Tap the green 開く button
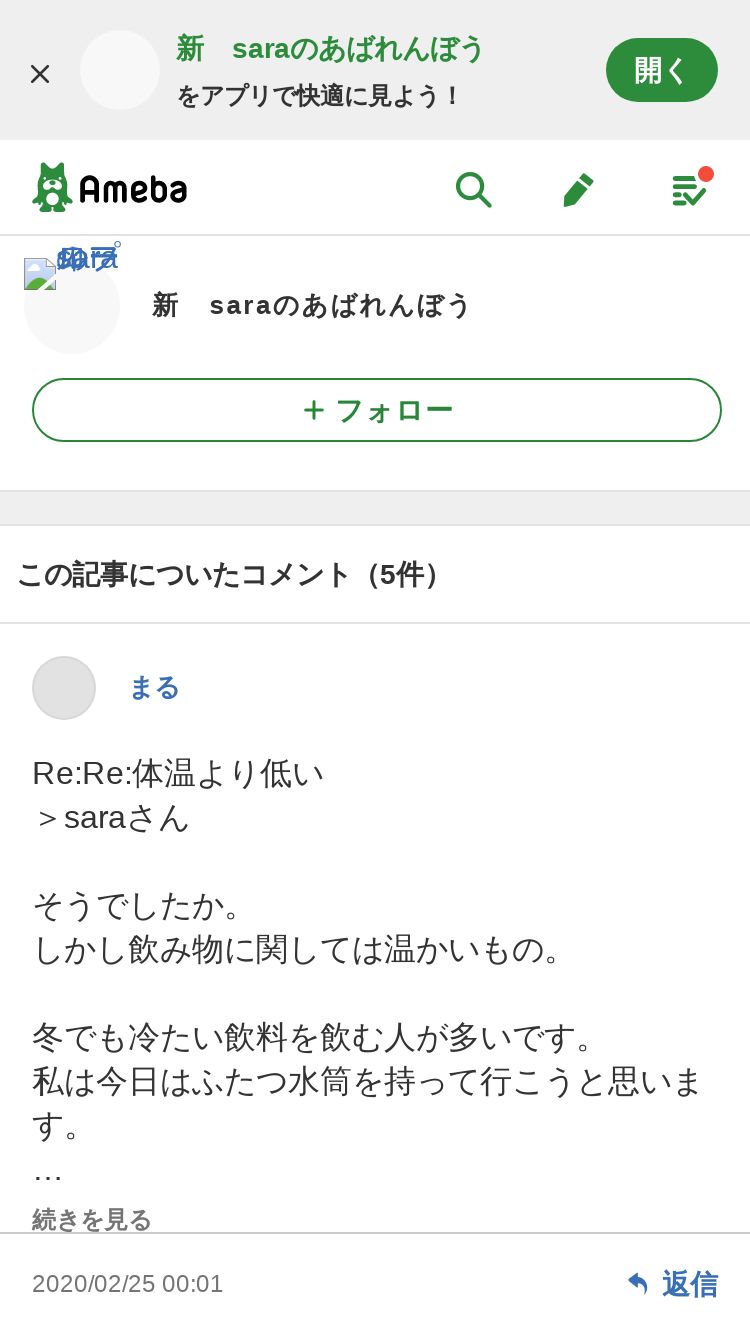The height and width of the screenshot is (1334, 750). coord(661,70)
